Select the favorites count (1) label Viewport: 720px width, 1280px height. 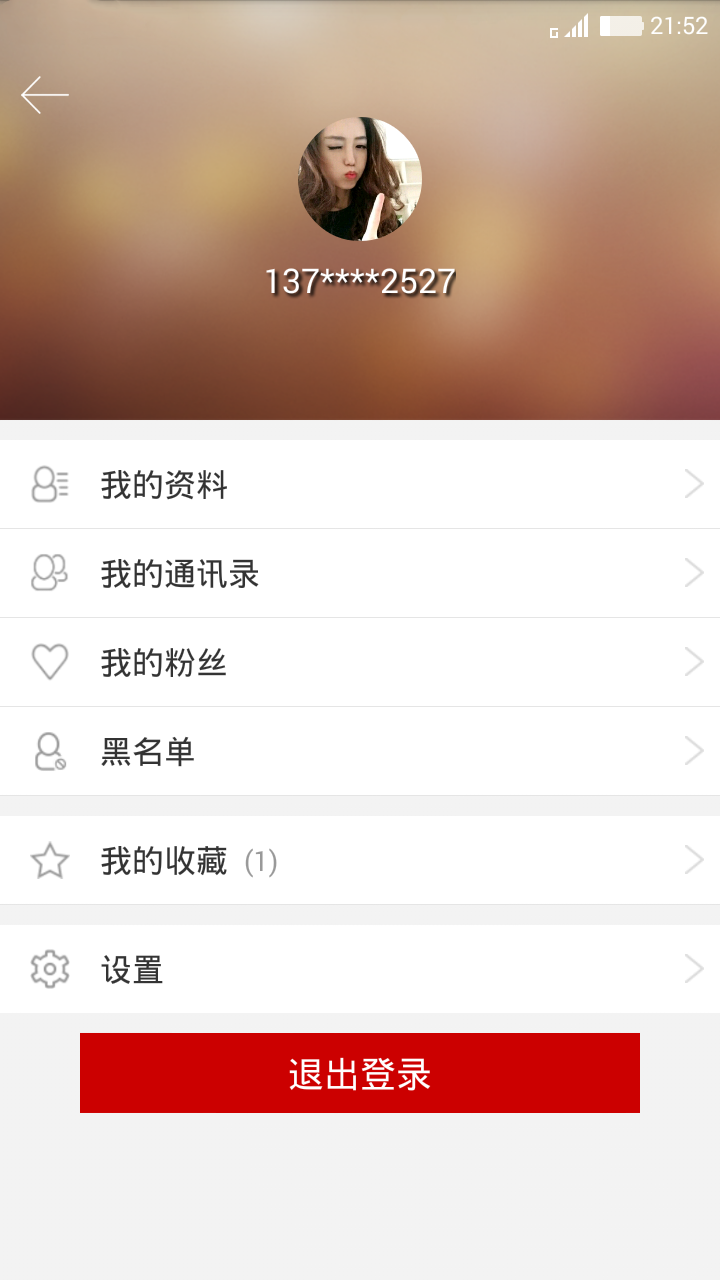(262, 860)
